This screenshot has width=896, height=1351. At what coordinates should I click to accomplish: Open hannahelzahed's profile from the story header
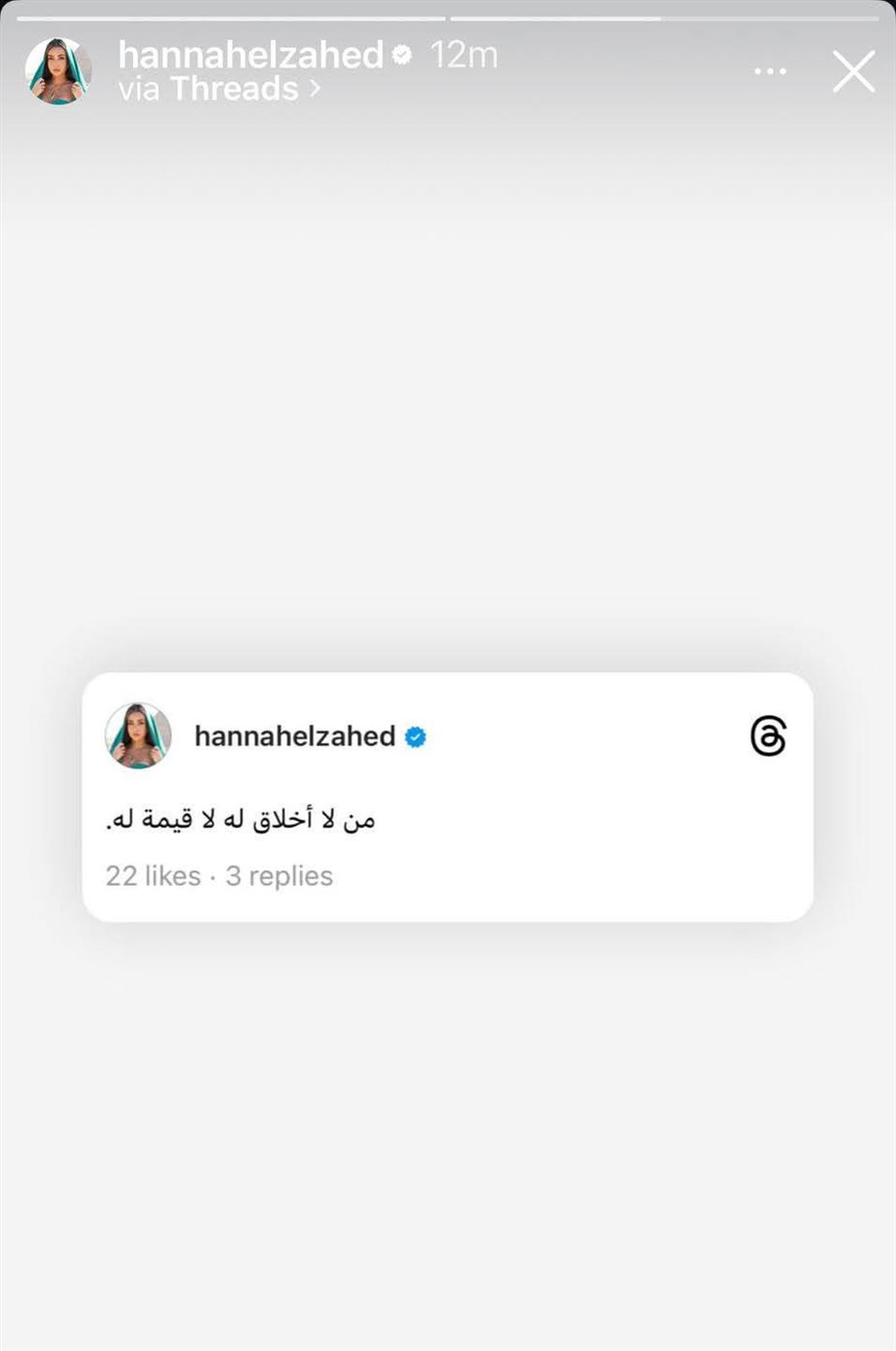click(251, 54)
